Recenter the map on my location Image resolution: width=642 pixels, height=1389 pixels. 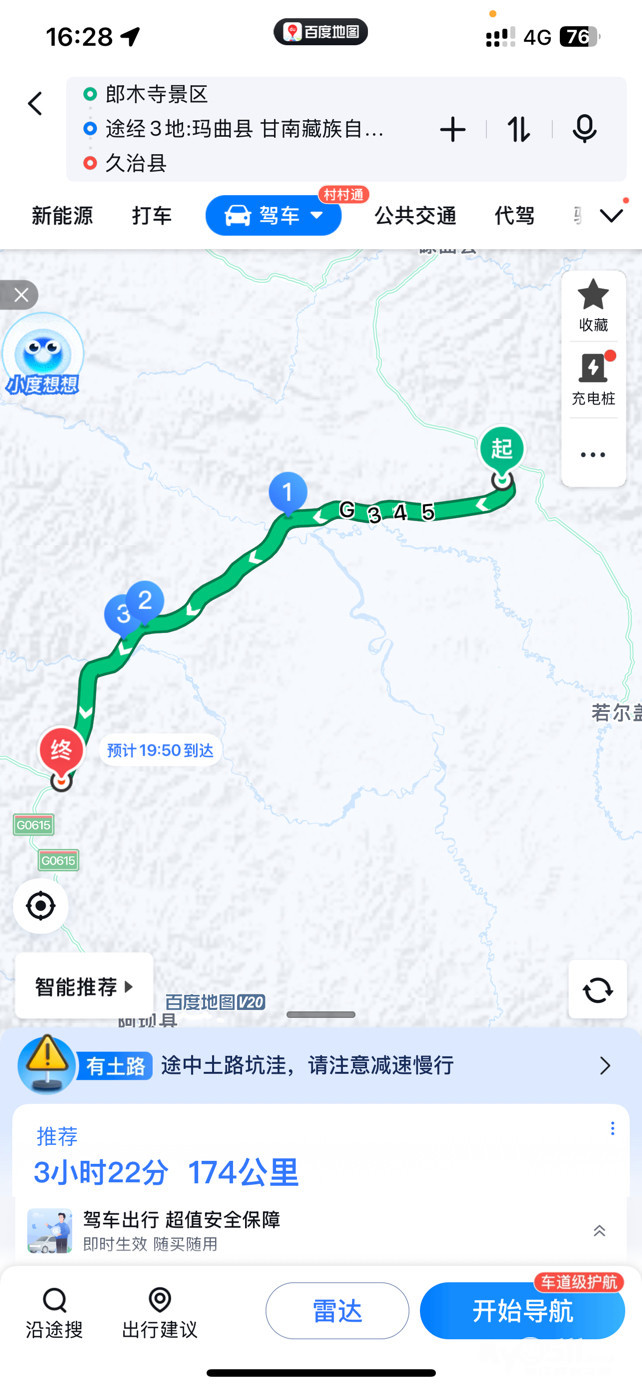(41, 906)
